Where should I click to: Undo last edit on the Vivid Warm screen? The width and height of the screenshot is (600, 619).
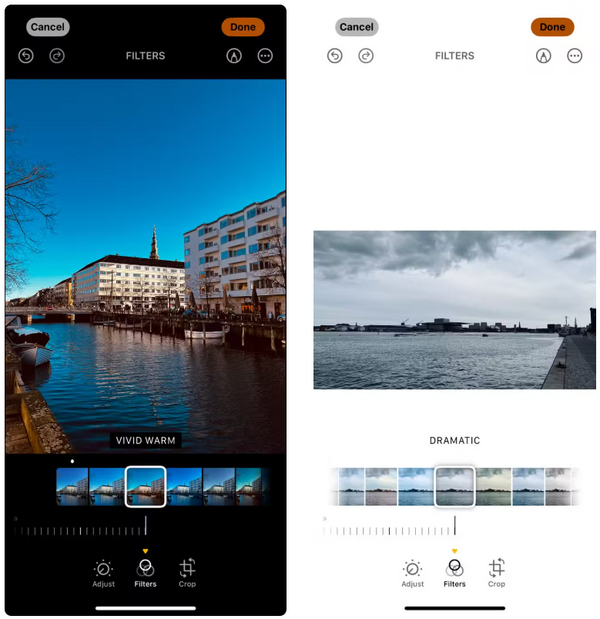coord(26,56)
